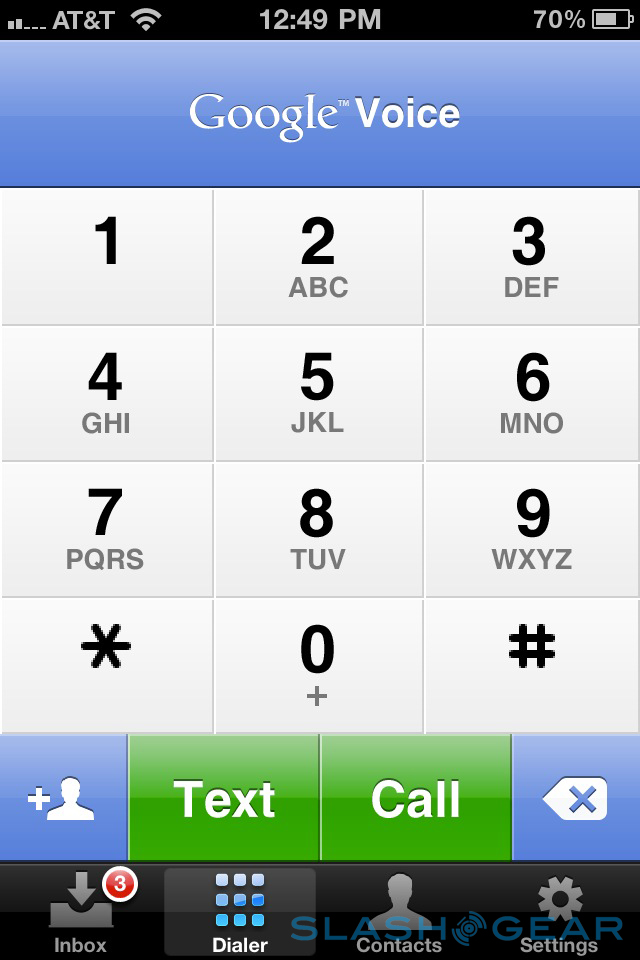
Task: Delete the last digit with backspace
Action: (576, 798)
